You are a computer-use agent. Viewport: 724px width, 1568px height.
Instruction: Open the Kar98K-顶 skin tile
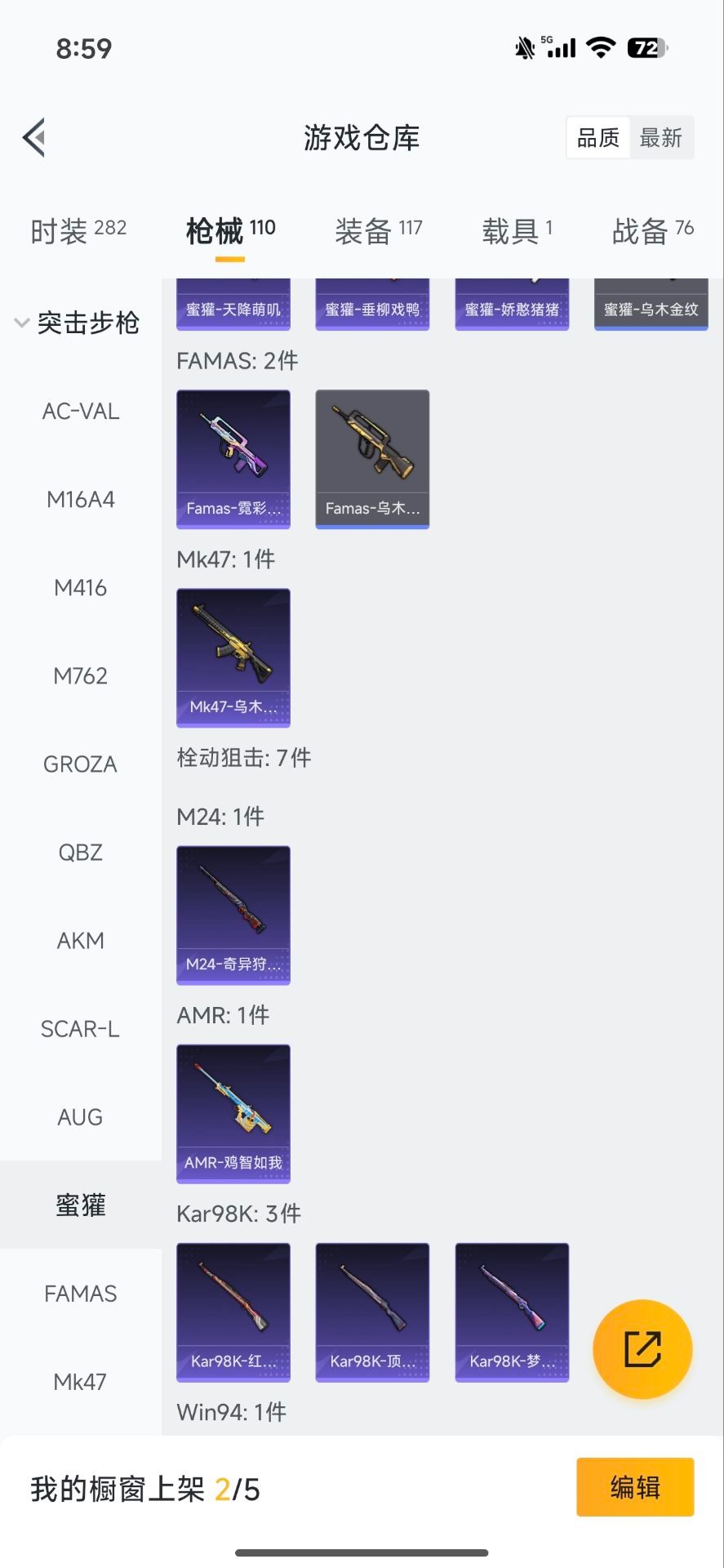pyautogui.click(x=372, y=1312)
